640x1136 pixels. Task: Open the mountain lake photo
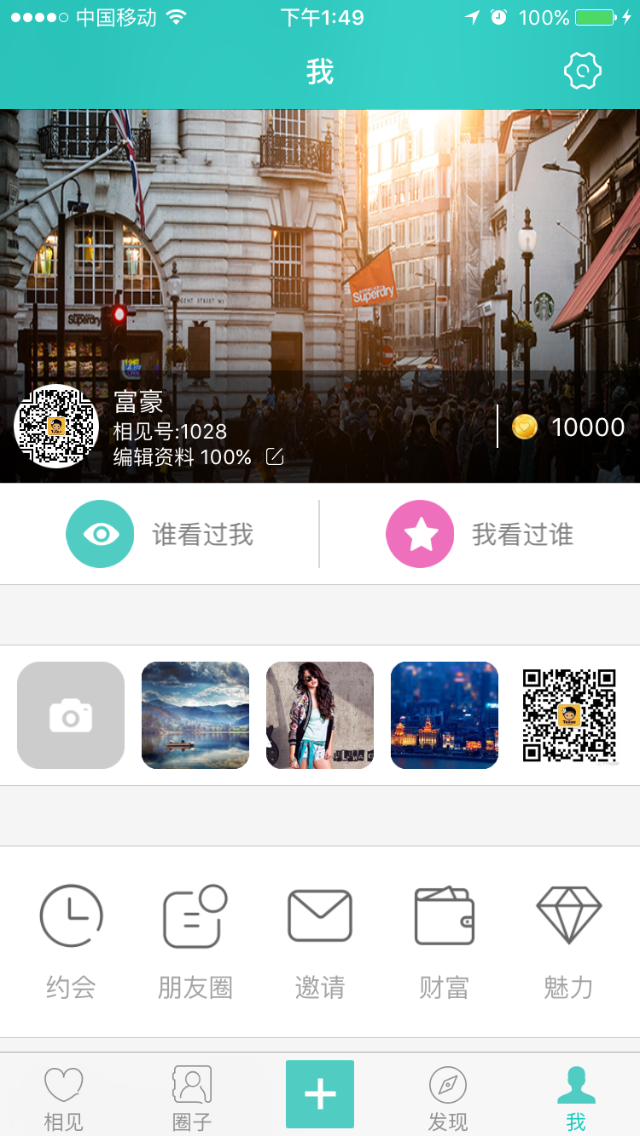click(x=195, y=715)
